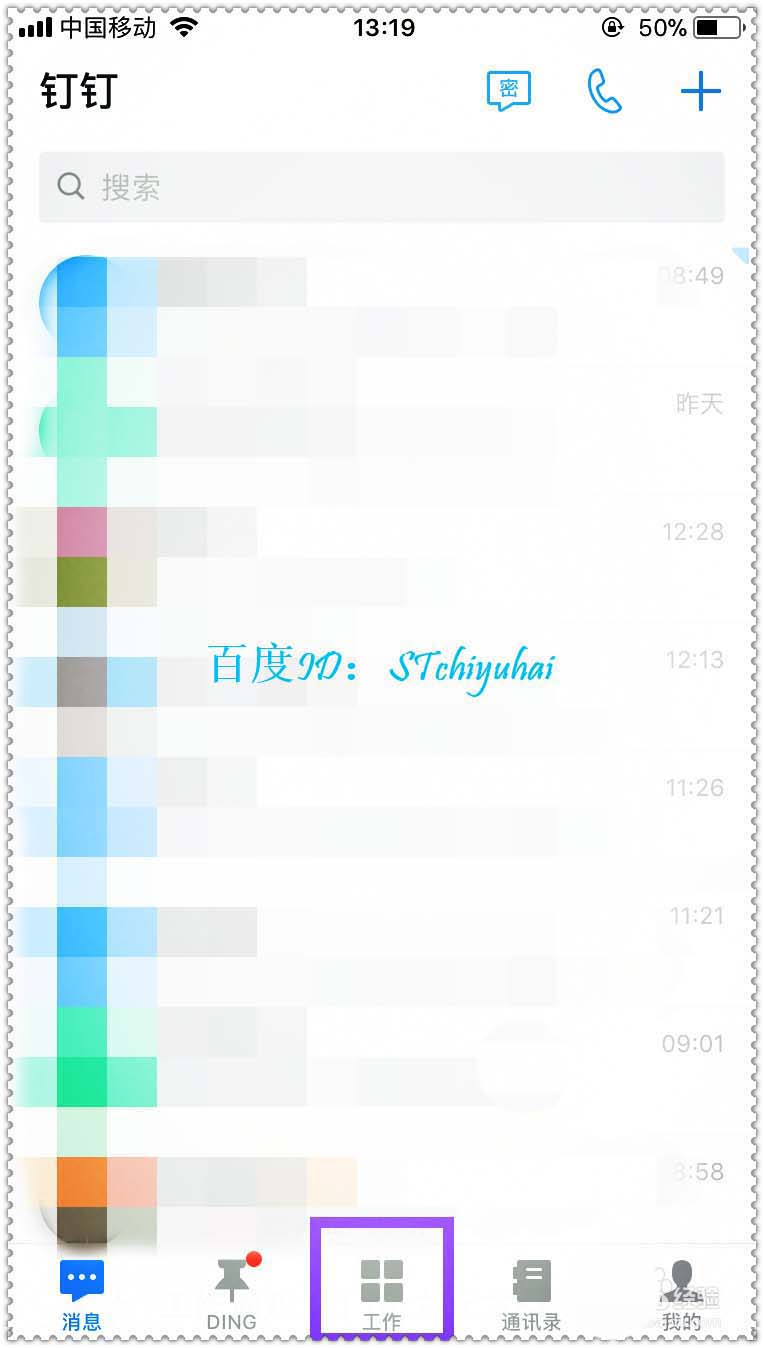The height and width of the screenshot is (1348, 764).
Task: Open the chat from 08:49
Action: [x=380, y=298]
